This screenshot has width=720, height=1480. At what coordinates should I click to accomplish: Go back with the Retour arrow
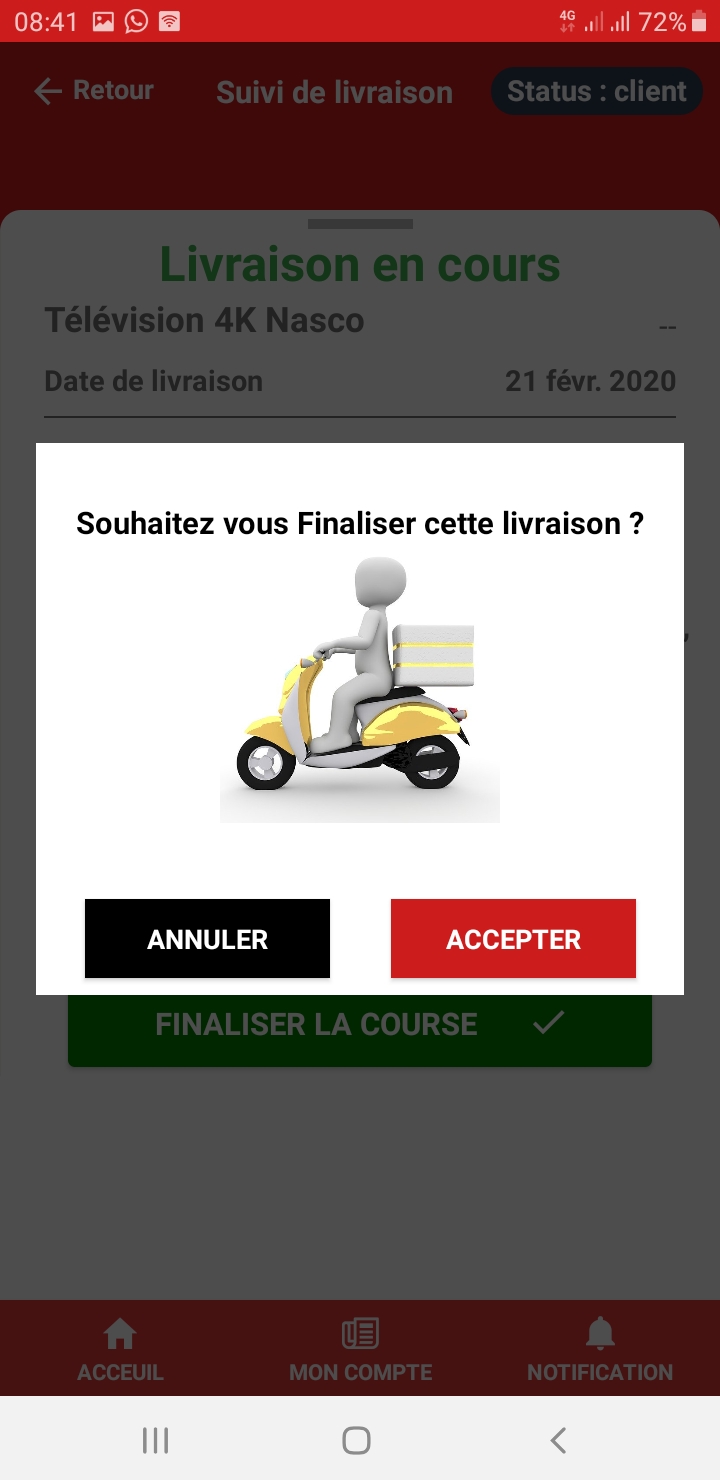pos(93,91)
